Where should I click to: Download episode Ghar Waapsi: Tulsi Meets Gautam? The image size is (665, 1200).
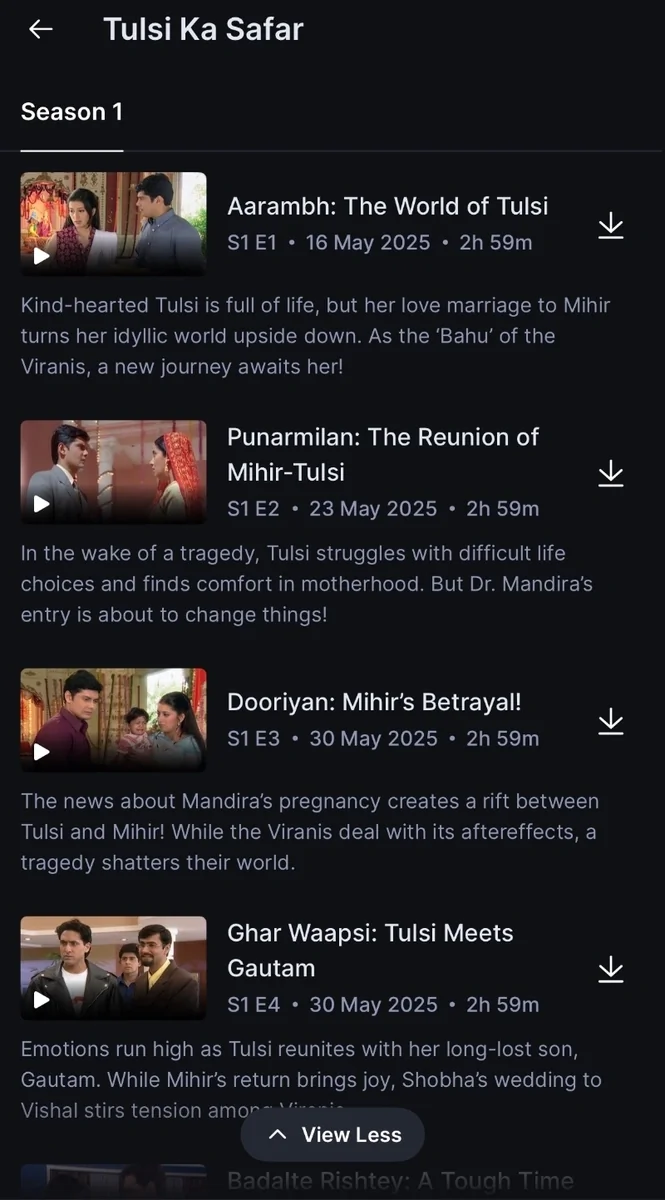610,969
